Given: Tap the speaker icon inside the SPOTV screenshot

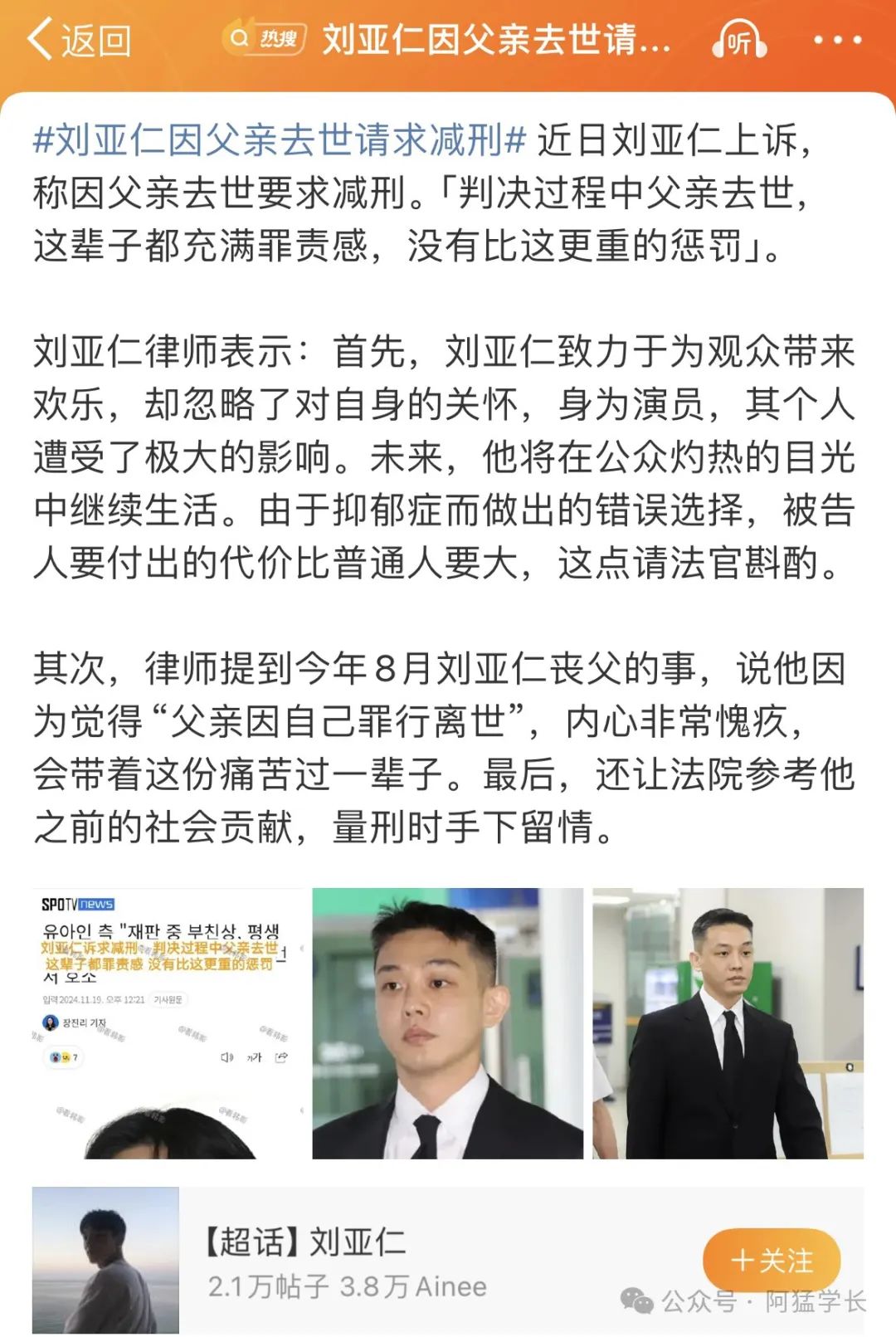Looking at the screenshot, I should [x=227, y=1058].
